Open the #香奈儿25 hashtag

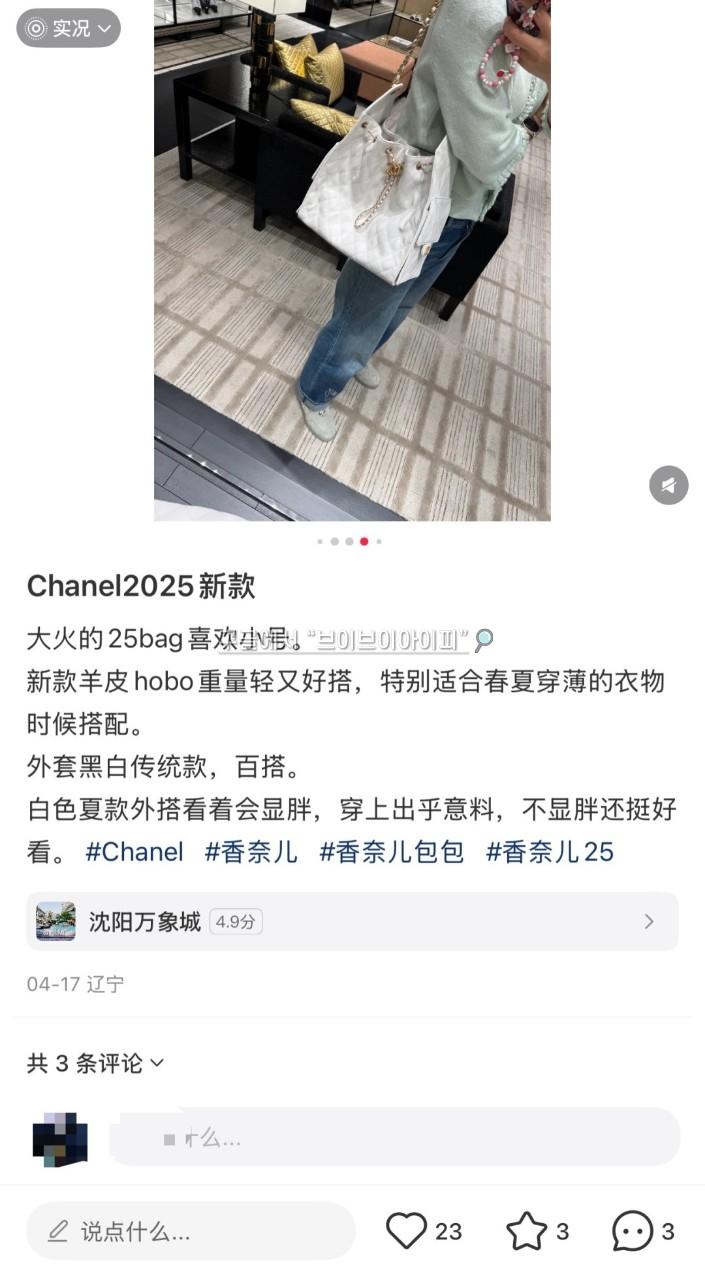click(x=549, y=852)
